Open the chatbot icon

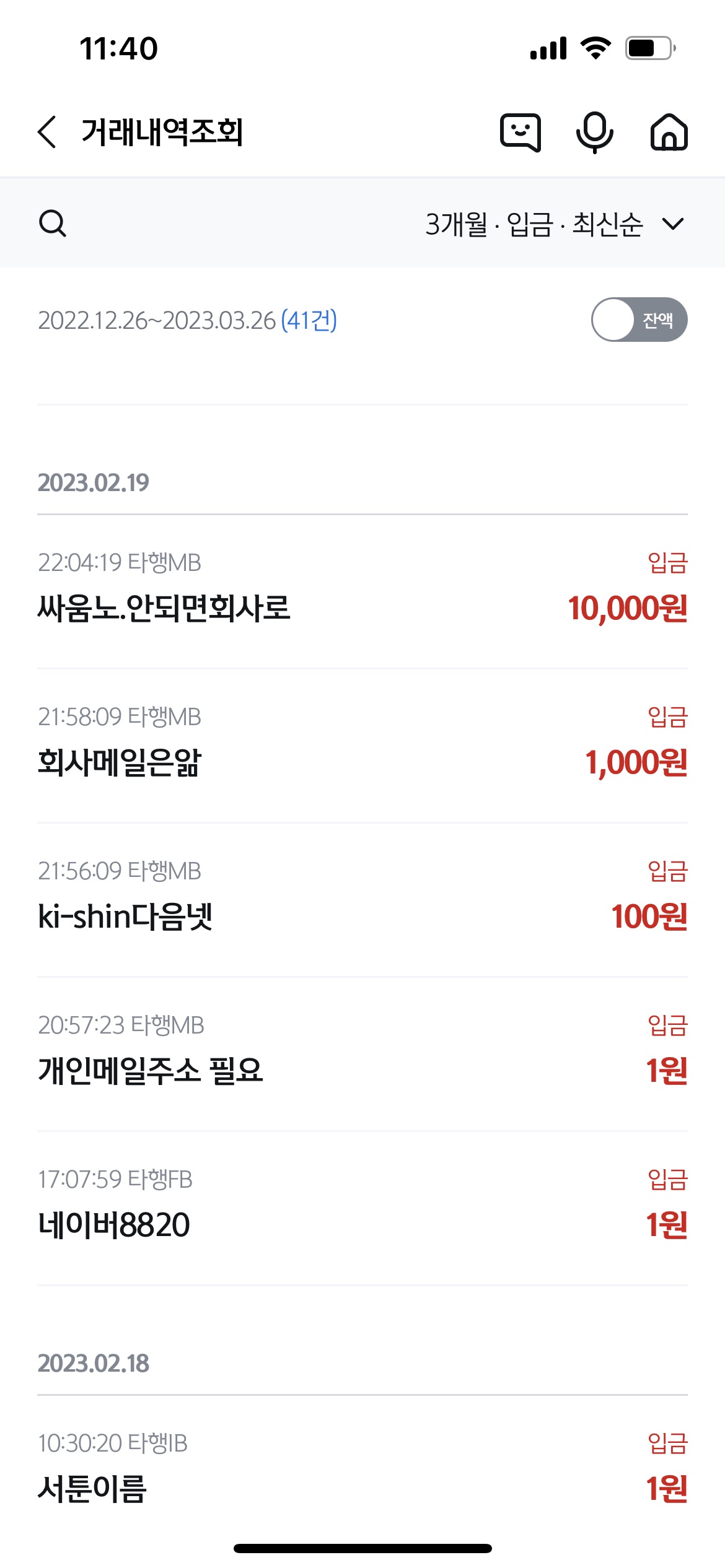pyautogui.click(x=520, y=132)
